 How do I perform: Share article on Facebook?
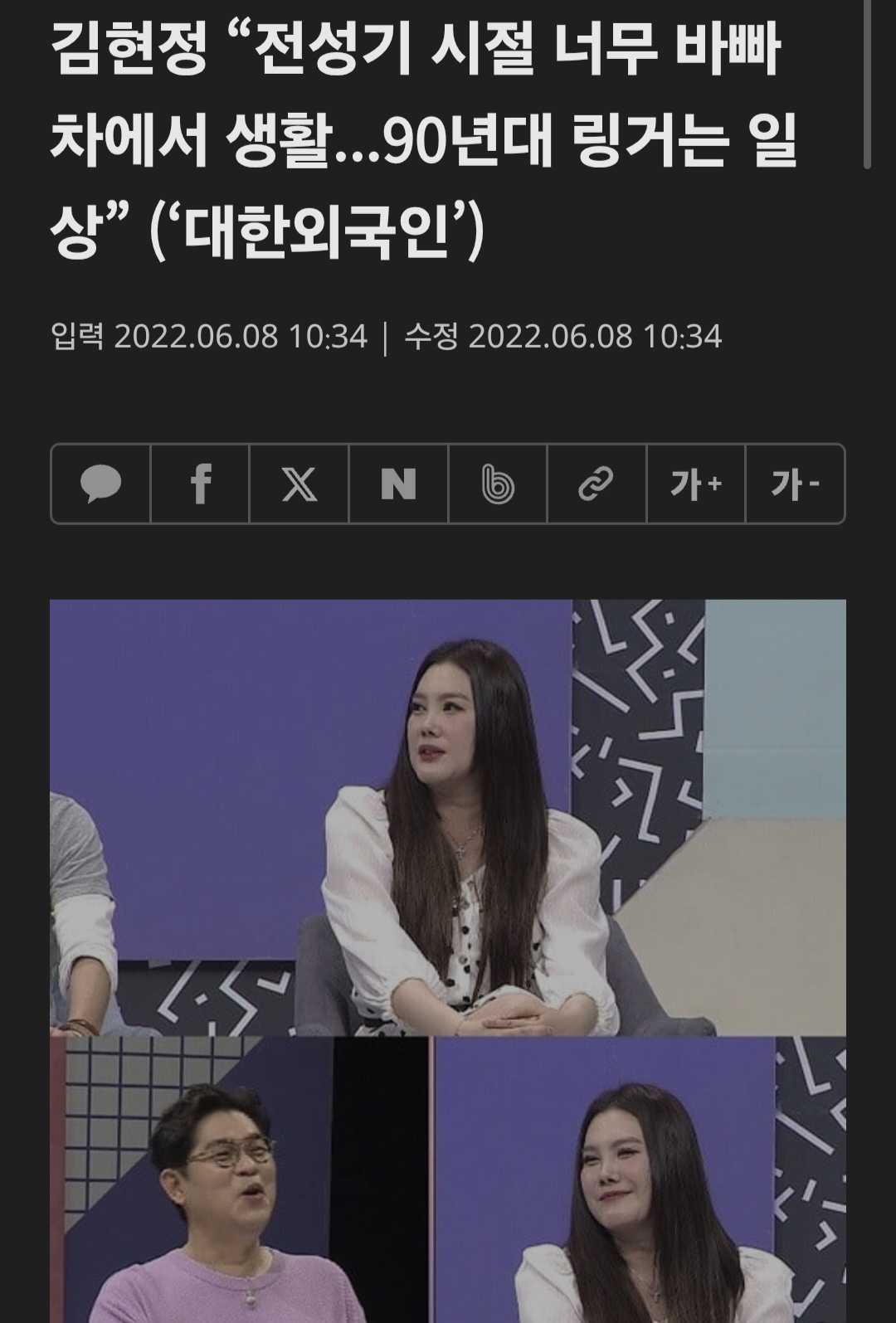click(200, 484)
